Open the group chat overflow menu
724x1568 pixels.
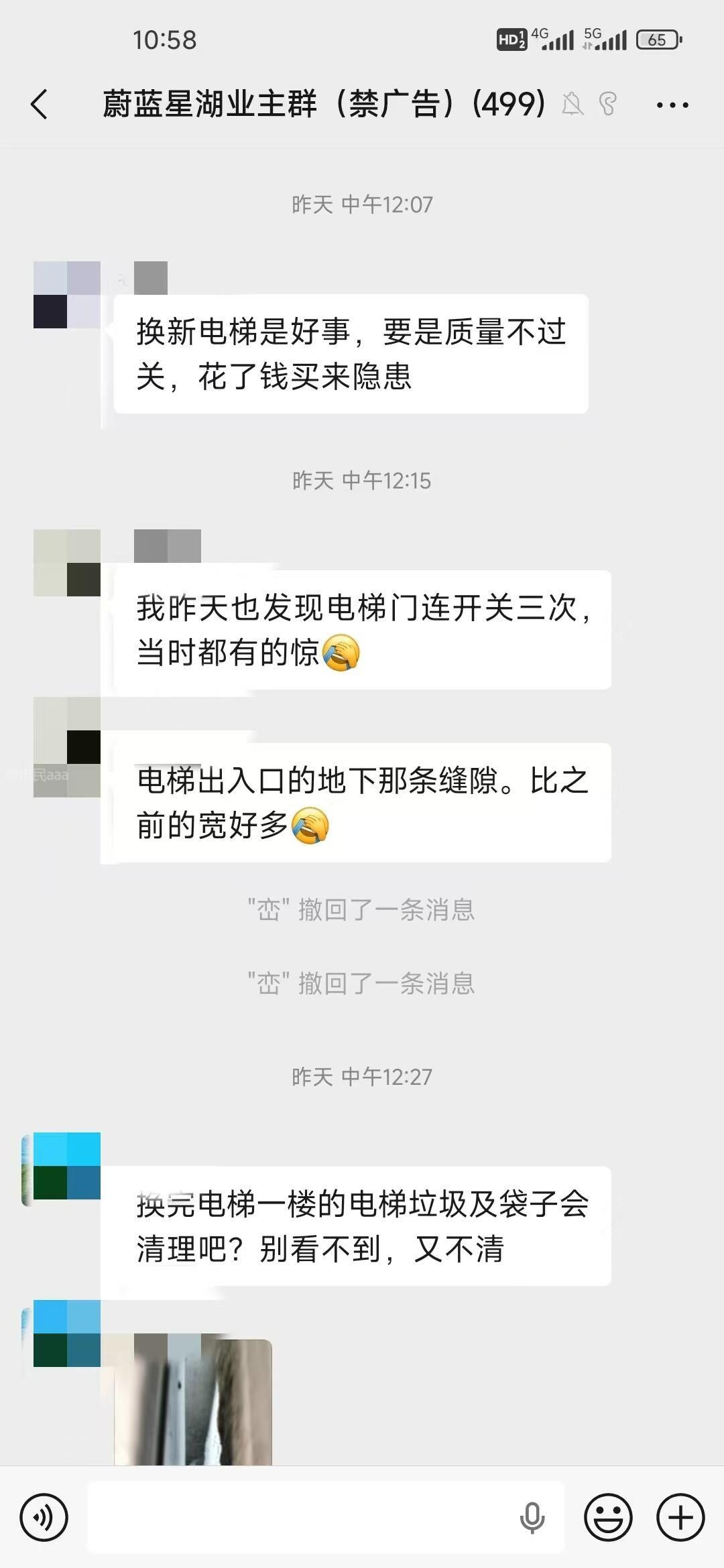672,105
